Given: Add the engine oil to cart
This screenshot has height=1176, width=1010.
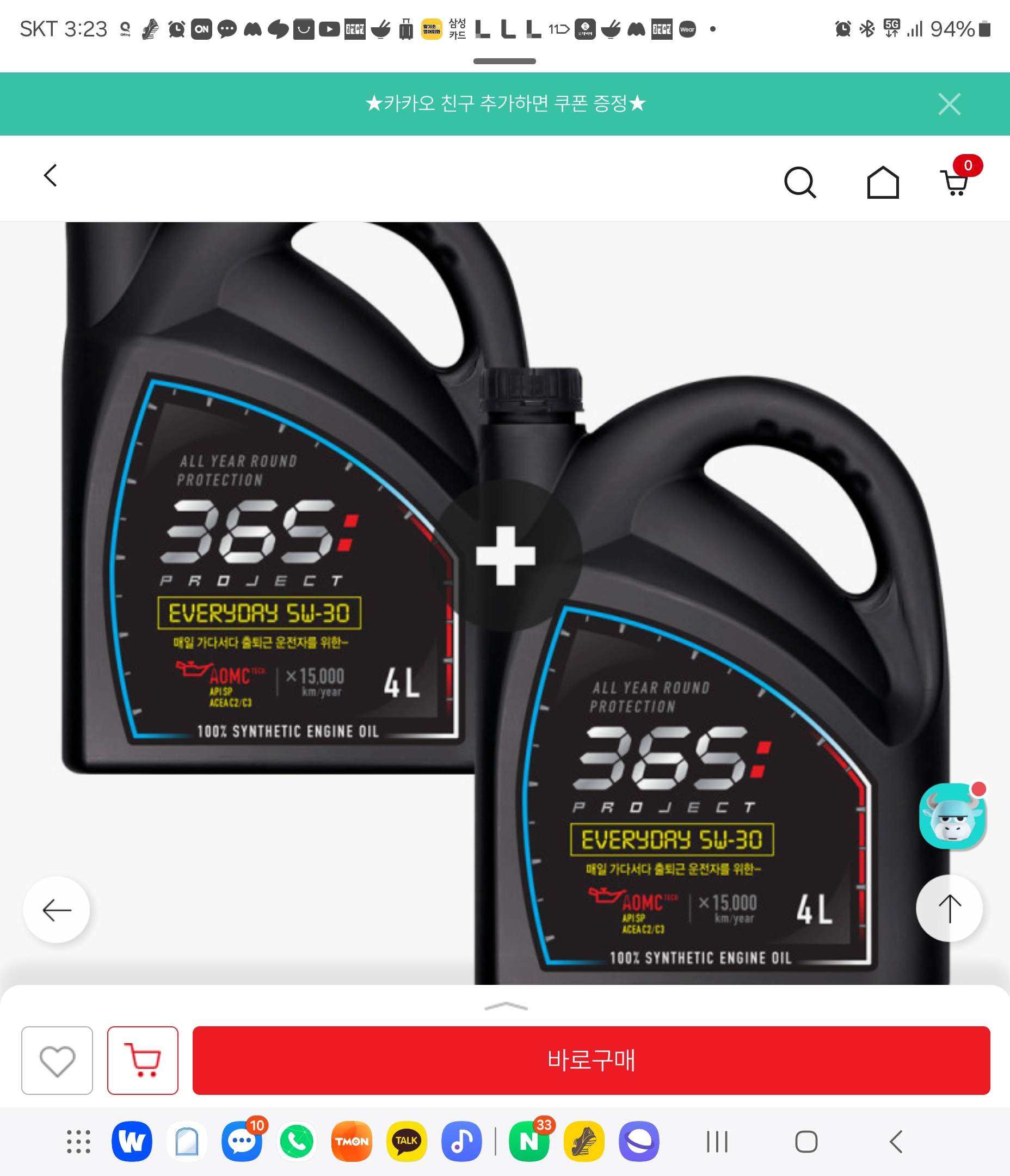Looking at the screenshot, I should pos(143,1060).
